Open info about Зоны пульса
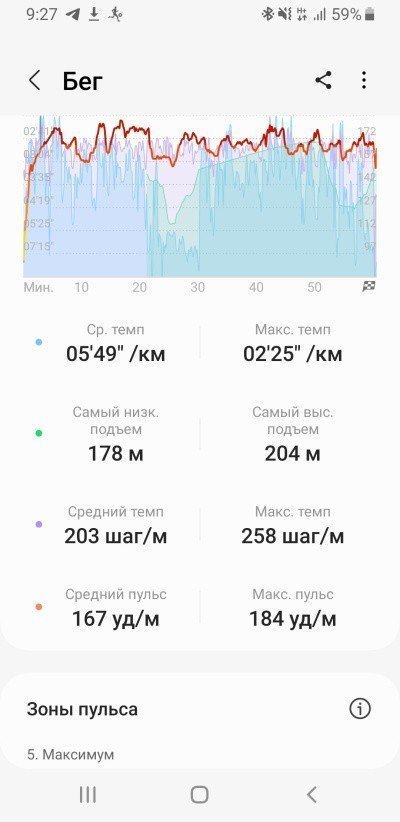 click(360, 709)
